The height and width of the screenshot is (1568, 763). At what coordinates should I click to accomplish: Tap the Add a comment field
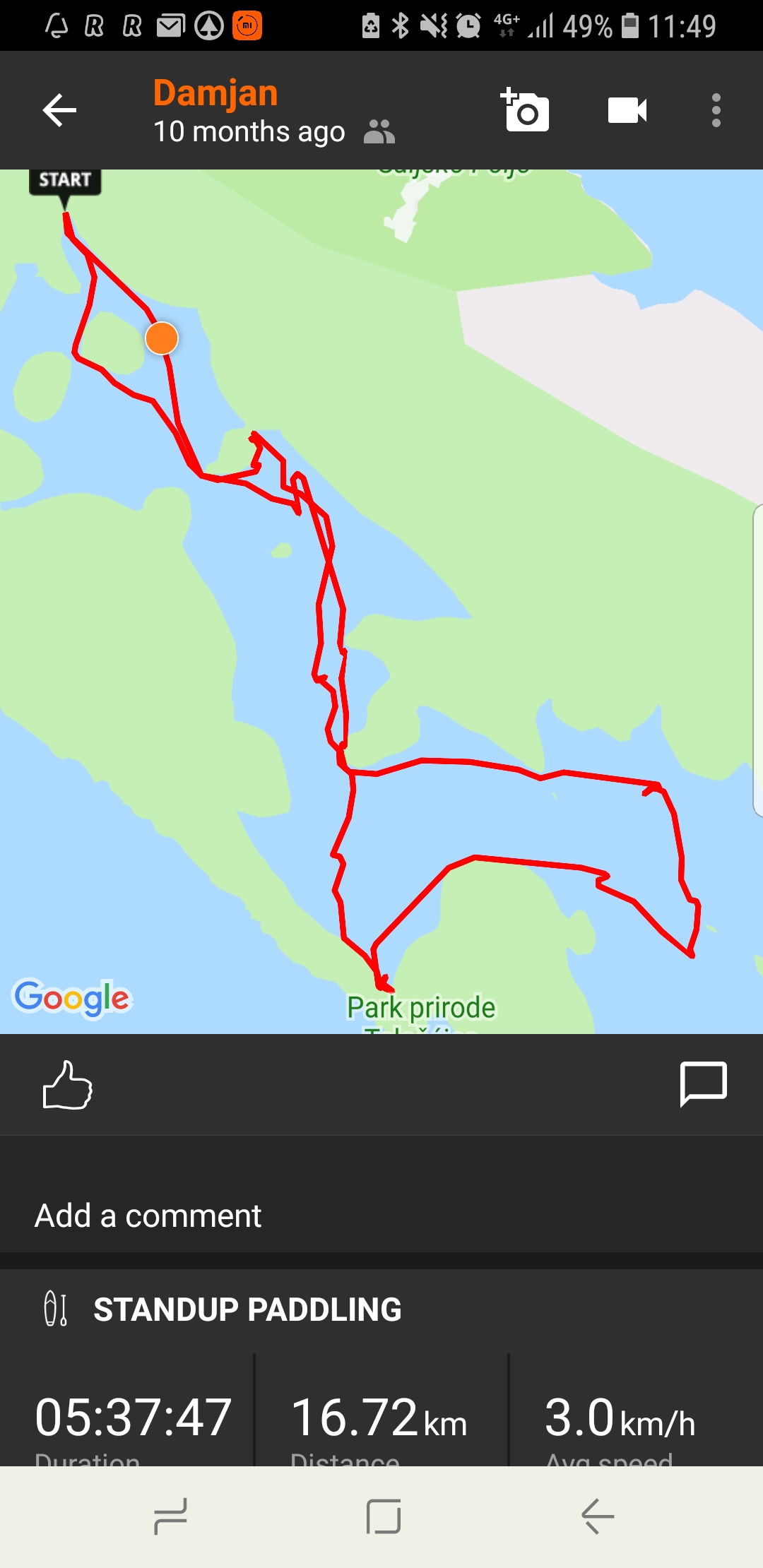click(x=381, y=1216)
